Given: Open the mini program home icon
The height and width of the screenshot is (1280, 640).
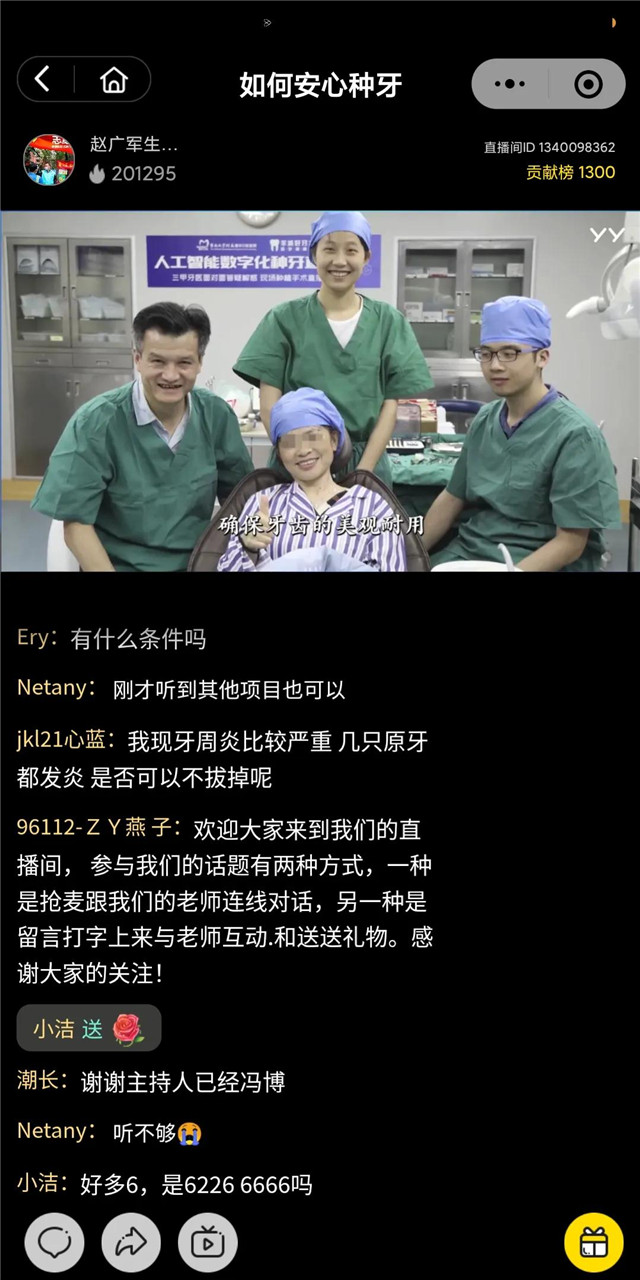Looking at the screenshot, I should 114,80.
